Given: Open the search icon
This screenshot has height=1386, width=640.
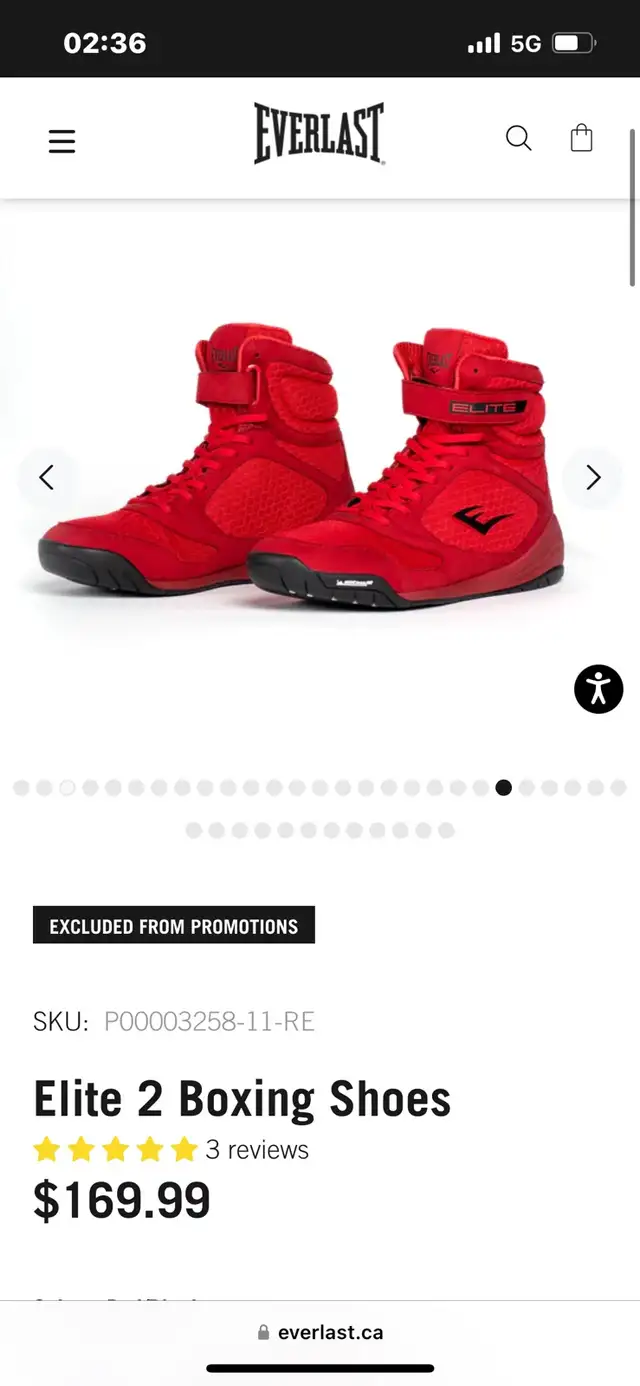Looking at the screenshot, I should 518,138.
